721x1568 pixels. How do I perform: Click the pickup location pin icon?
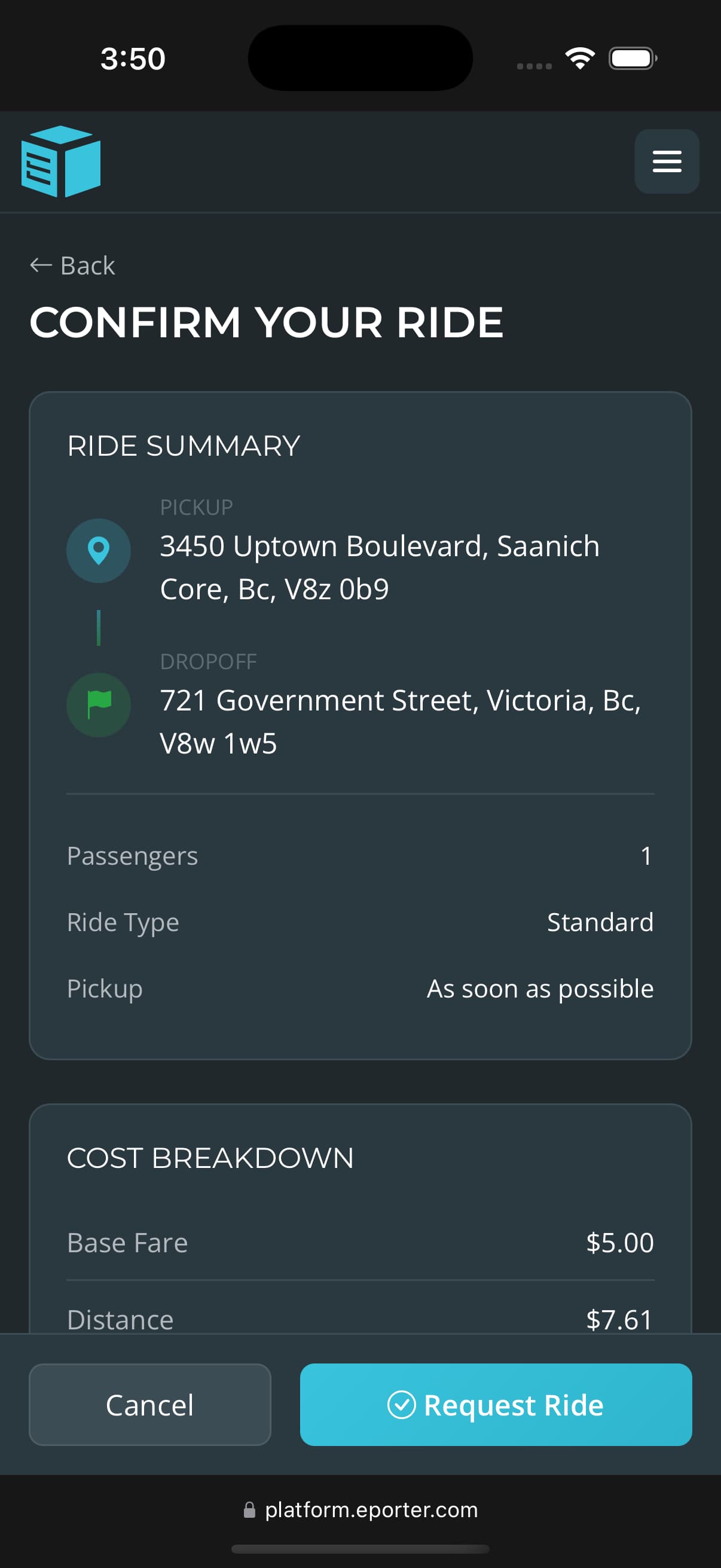pos(98,550)
